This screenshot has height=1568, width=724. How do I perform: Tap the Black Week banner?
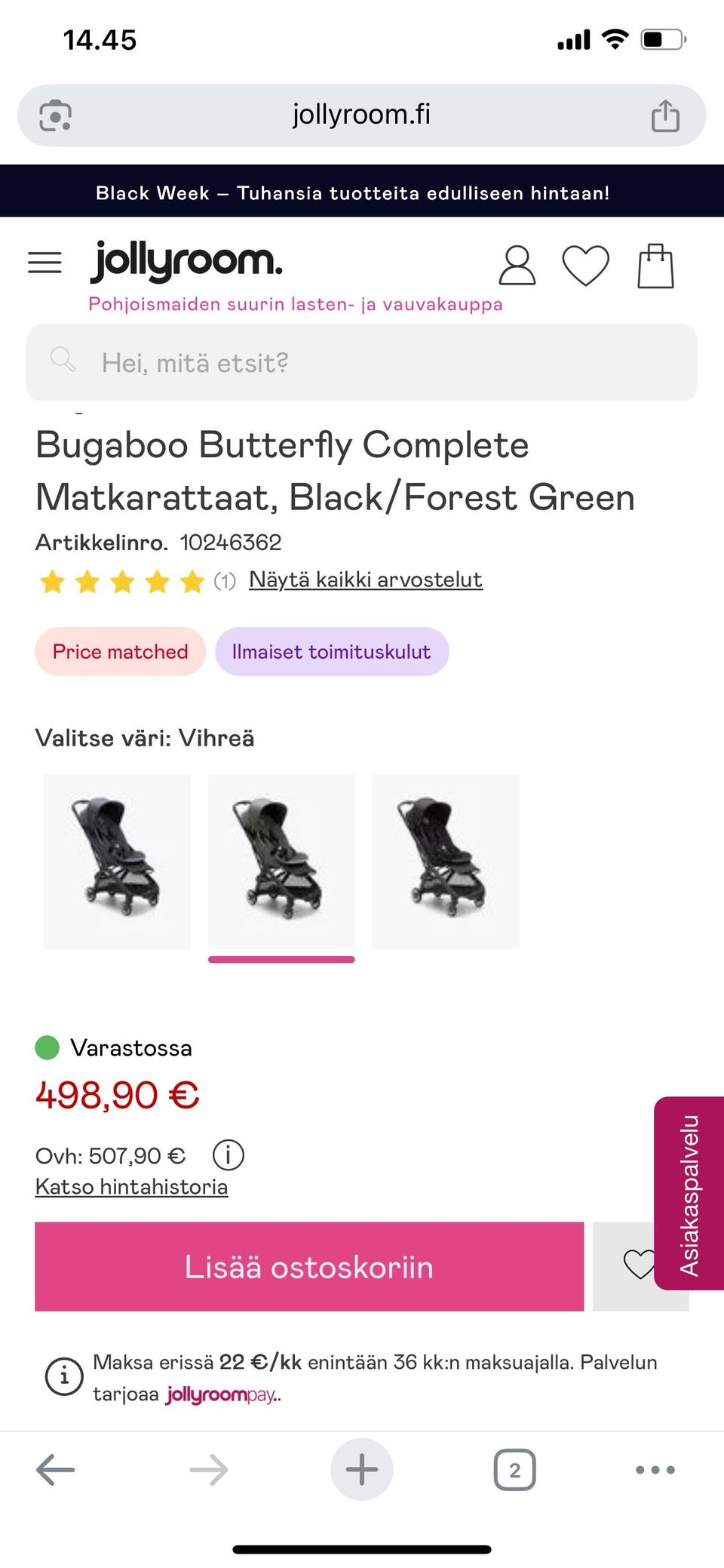[352, 193]
